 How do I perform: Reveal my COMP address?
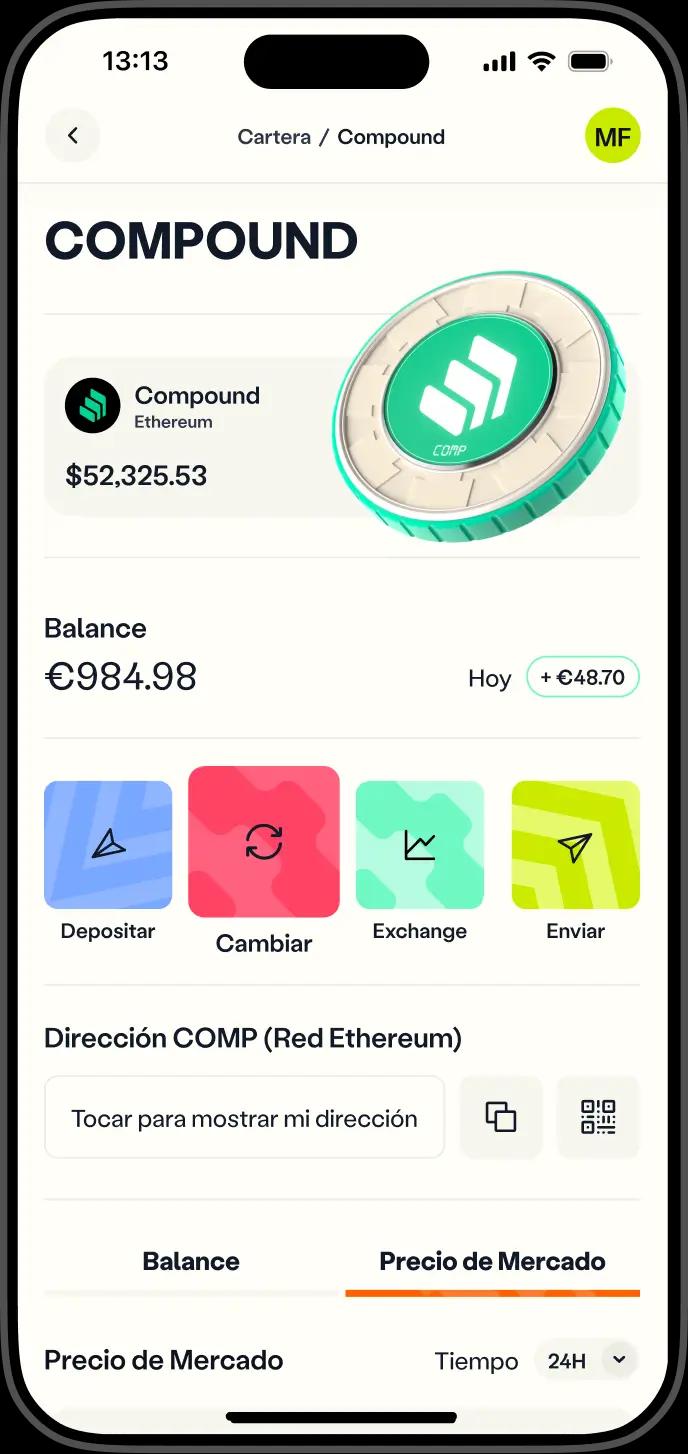244,1118
